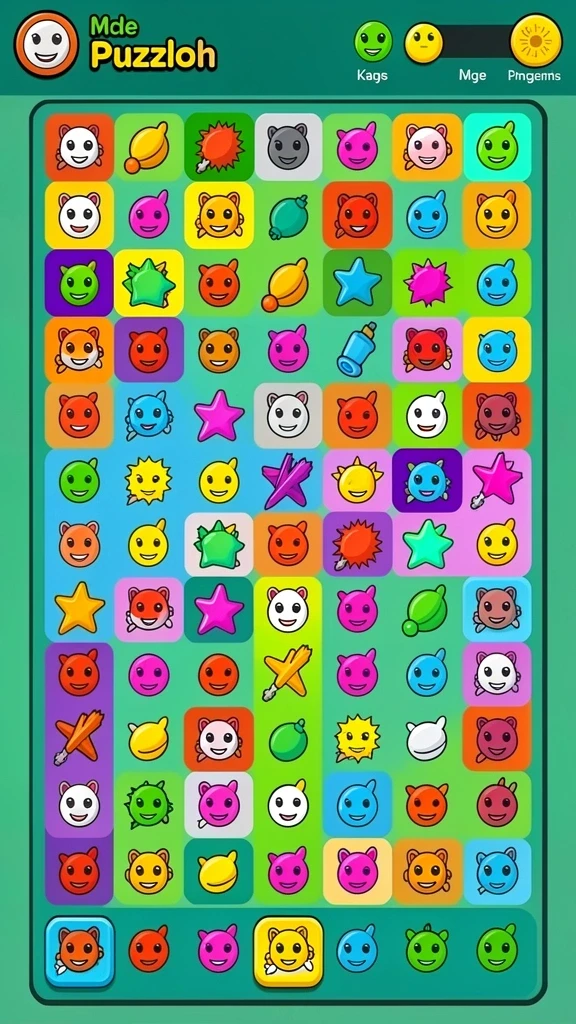Select the blue star on the dark green tile
This screenshot has width=576, height=1024.
click(357, 281)
